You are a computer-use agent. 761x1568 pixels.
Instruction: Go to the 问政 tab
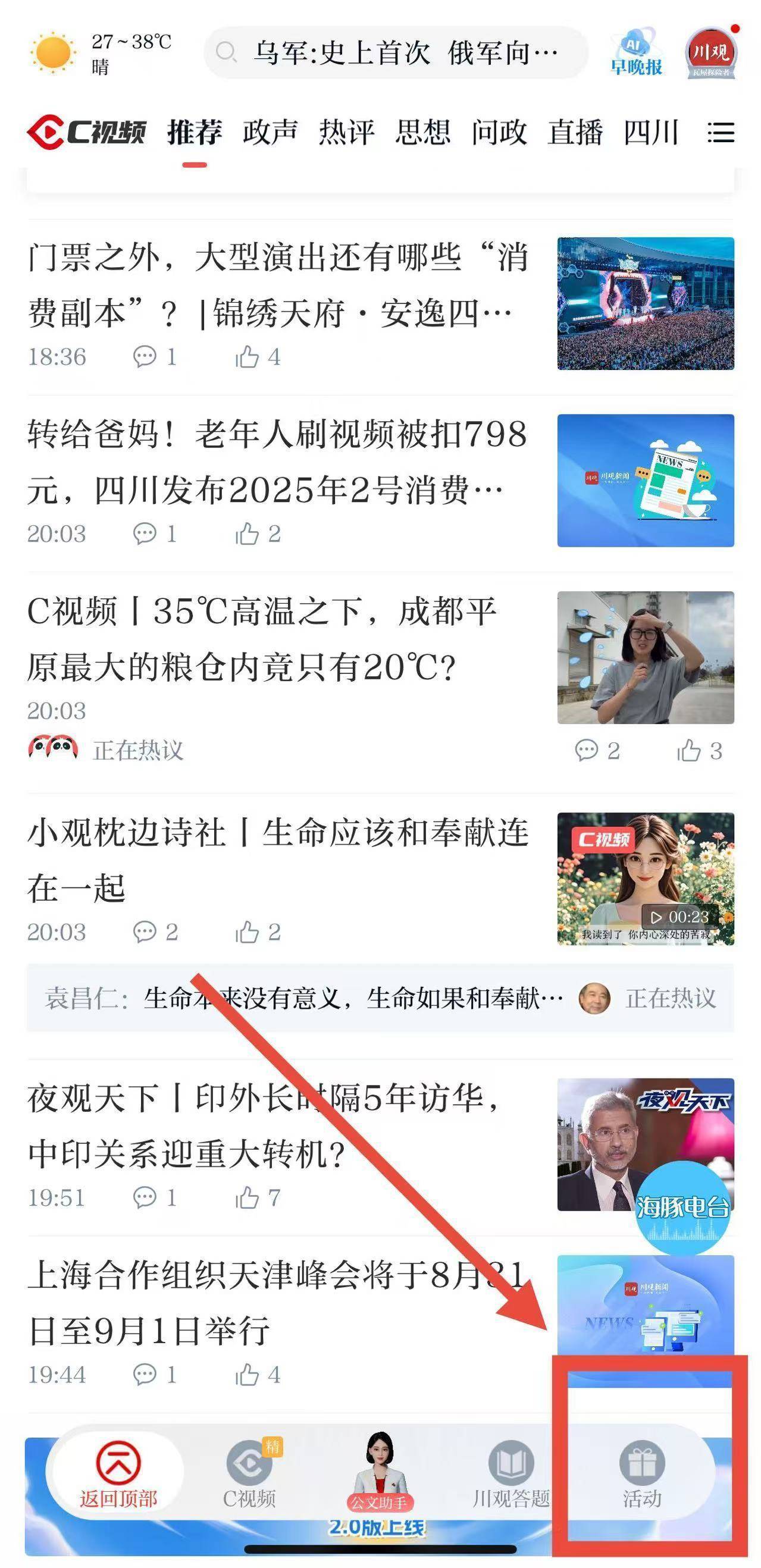(499, 132)
